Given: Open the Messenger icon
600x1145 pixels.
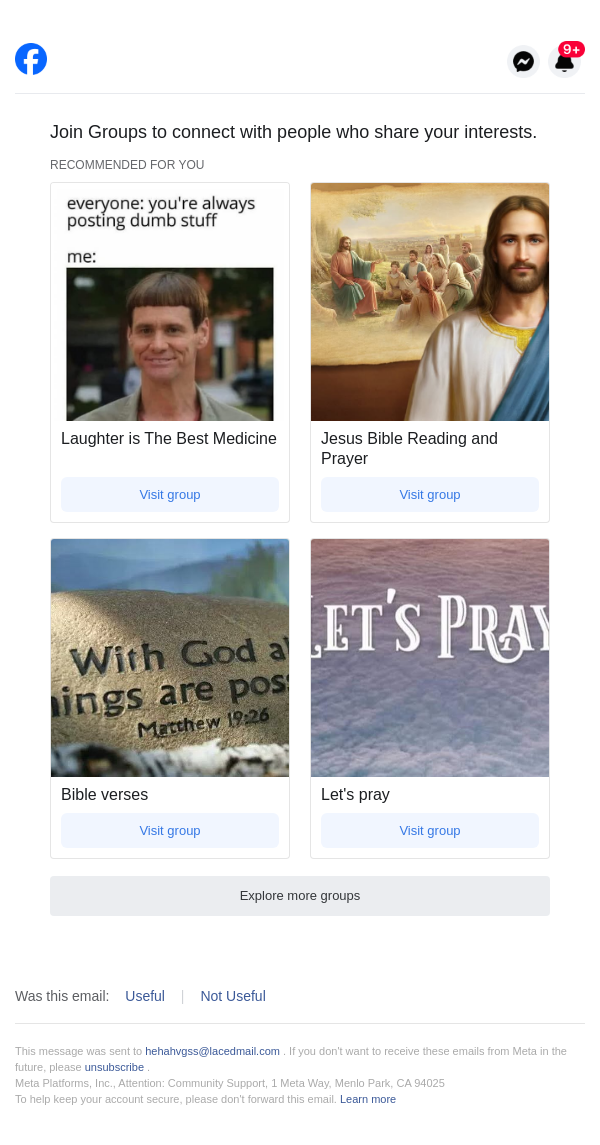Looking at the screenshot, I should 523,62.
